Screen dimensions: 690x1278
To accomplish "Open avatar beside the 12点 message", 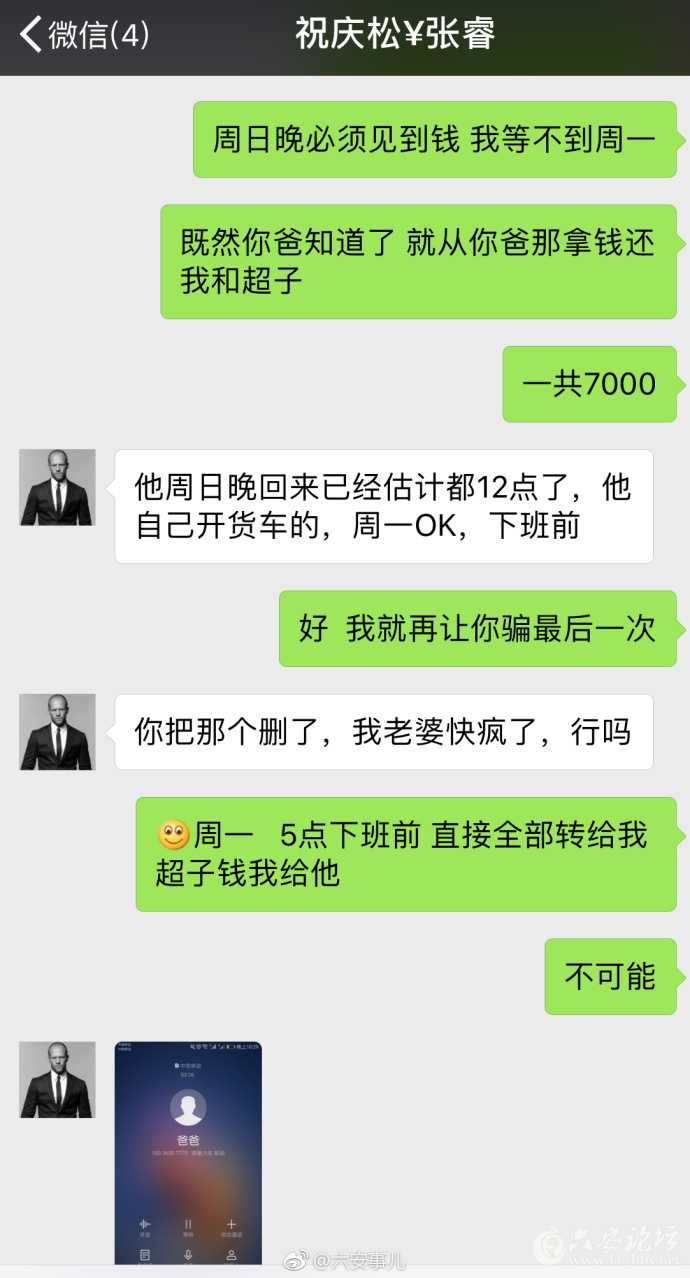I will (57, 487).
